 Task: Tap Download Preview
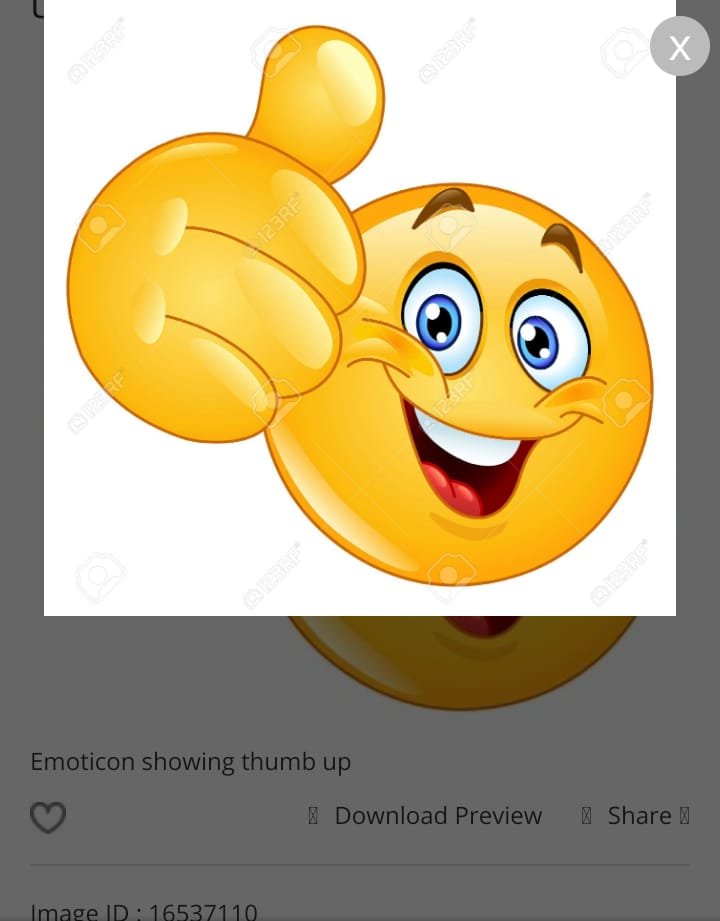[x=437, y=816]
